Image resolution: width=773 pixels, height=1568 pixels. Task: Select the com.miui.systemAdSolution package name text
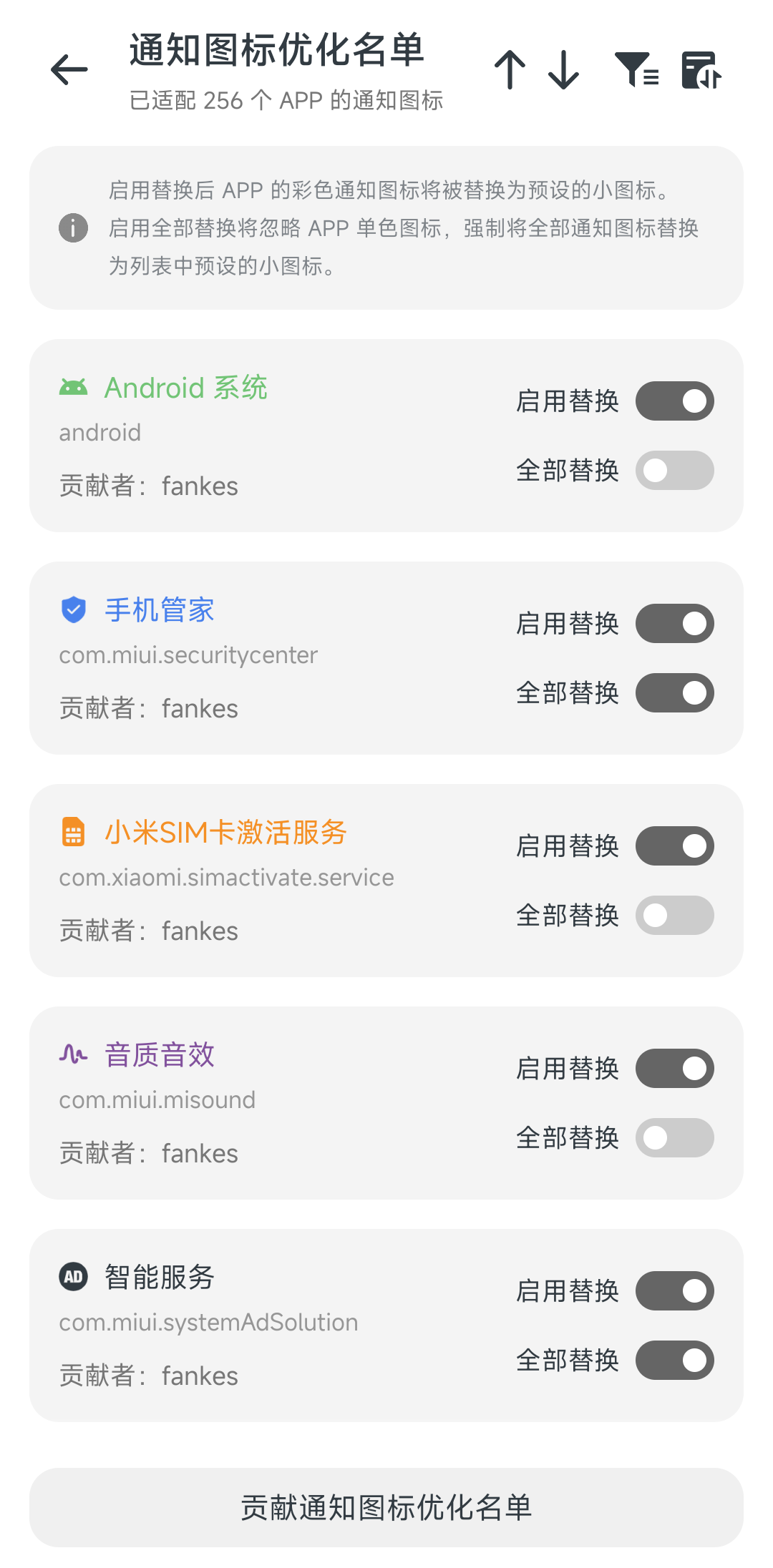(208, 1321)
